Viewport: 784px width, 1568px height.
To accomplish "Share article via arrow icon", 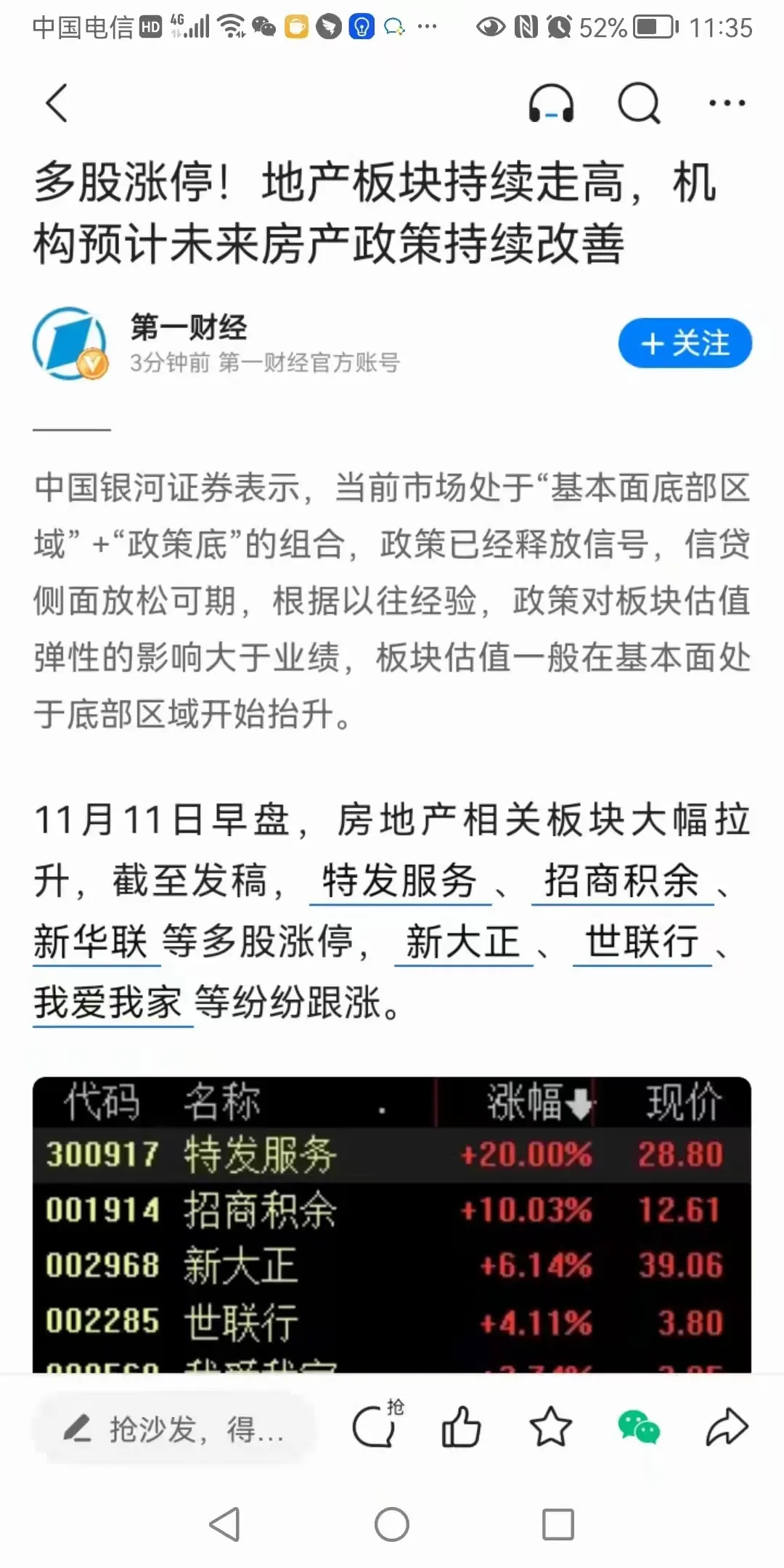I will coord(727,1427).
